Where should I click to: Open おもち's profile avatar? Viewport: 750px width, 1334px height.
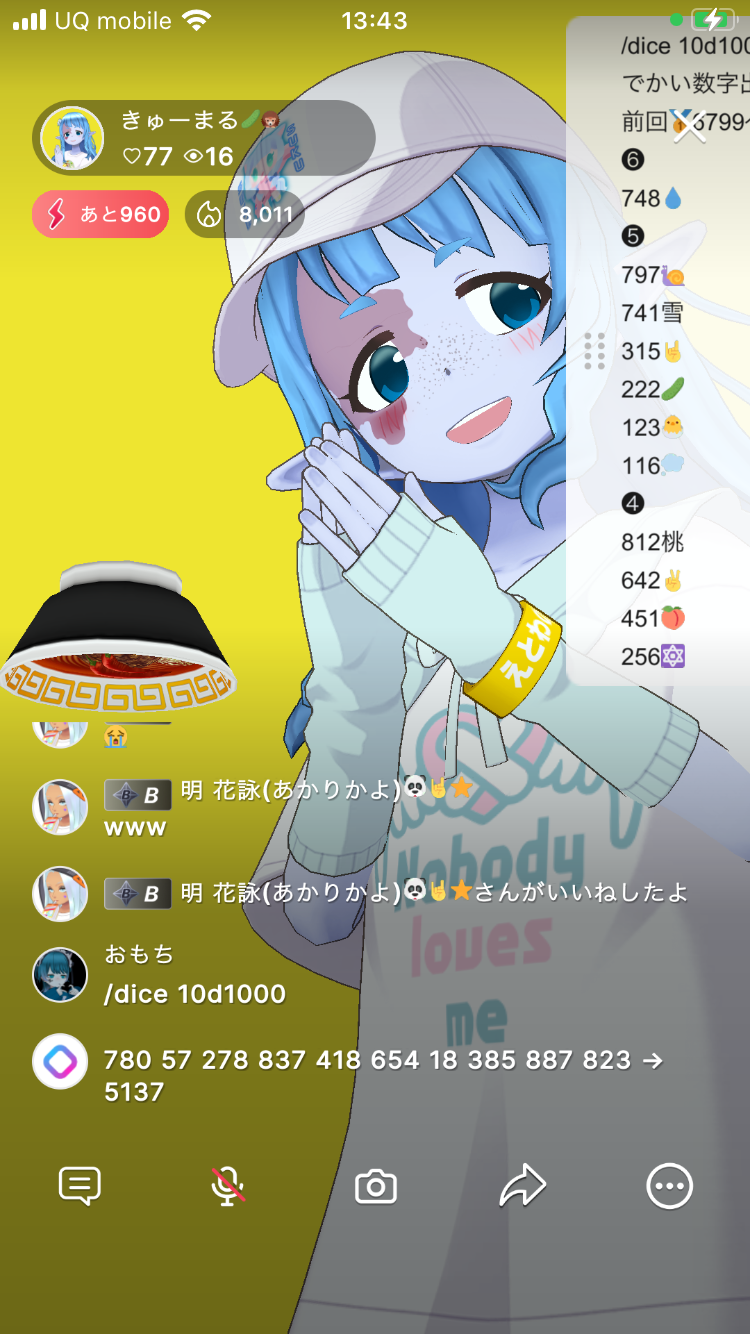[x=60, y=975]
